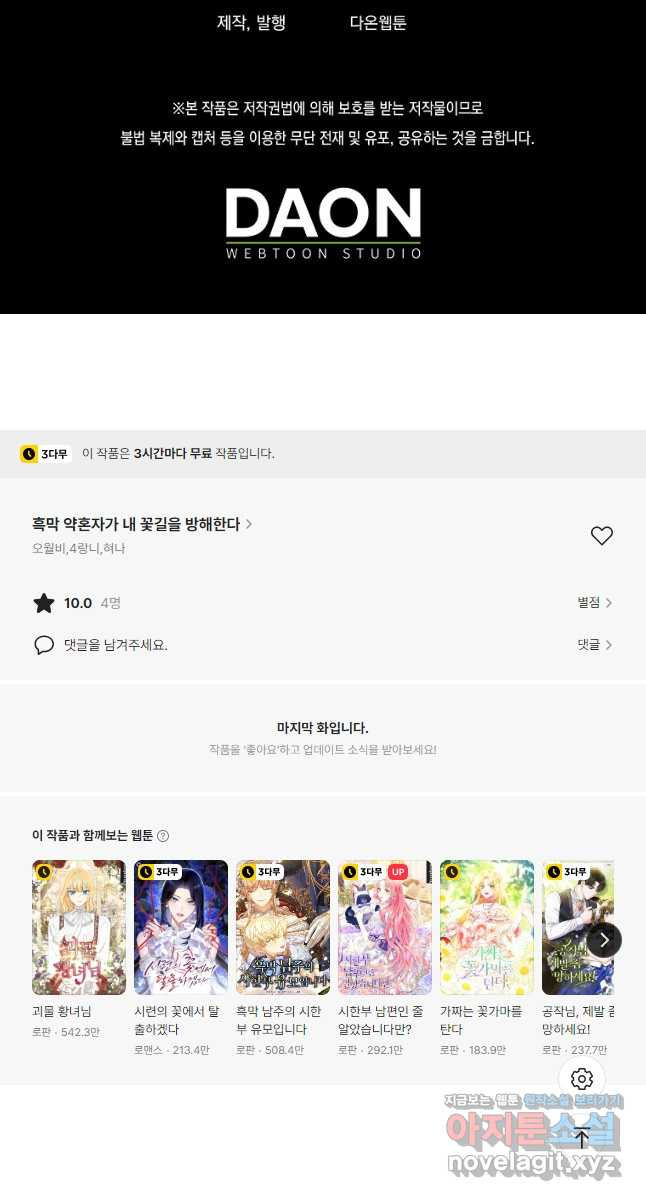Image resolution: width=646 pixels, height=1201 pixels.
Task: Jump back to the top of the page
Action: [582, 1138]
